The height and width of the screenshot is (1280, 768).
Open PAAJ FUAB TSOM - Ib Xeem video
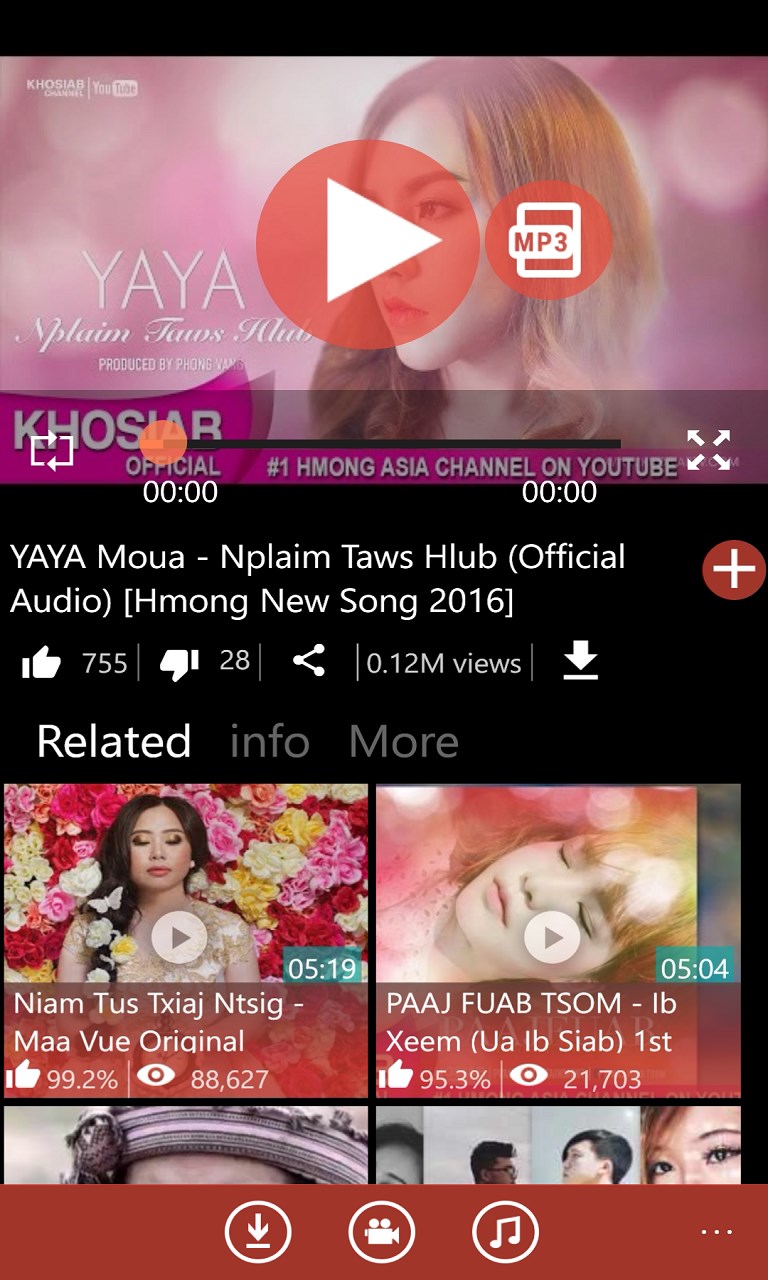tap(558, 940)
